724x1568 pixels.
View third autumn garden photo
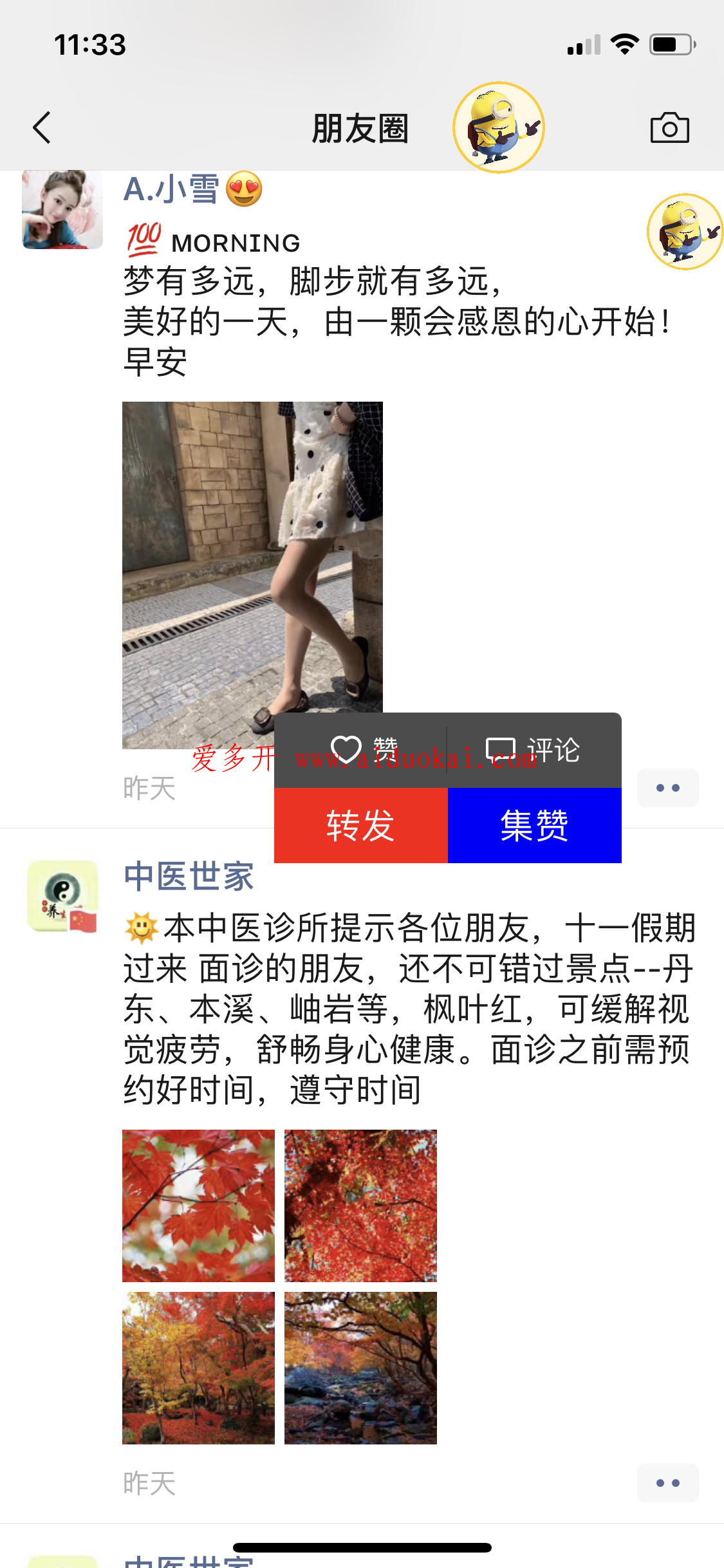(198, 1368)
